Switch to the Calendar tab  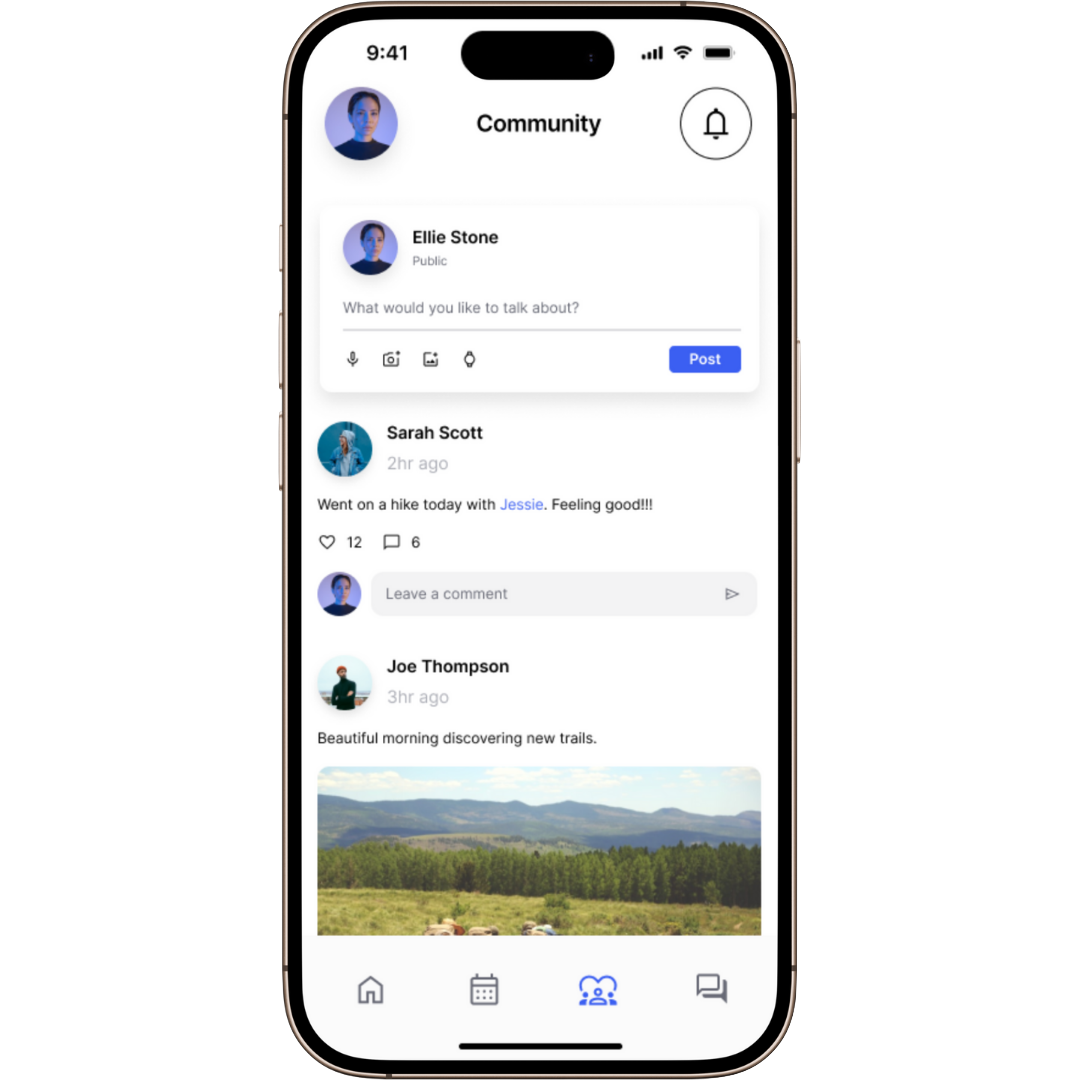[484, 990]
